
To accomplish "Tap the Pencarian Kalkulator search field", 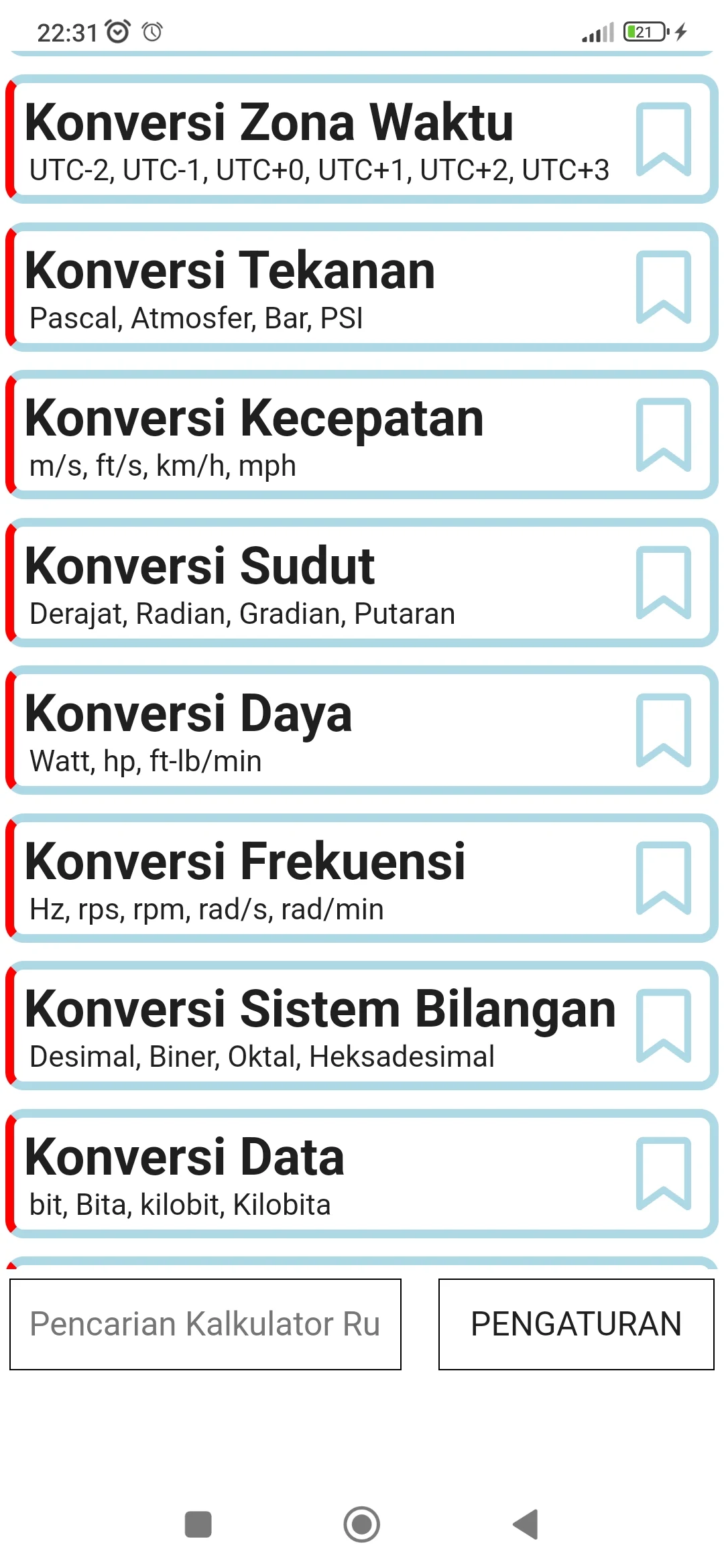I will pyautogui.click(x=205, y=1324).
